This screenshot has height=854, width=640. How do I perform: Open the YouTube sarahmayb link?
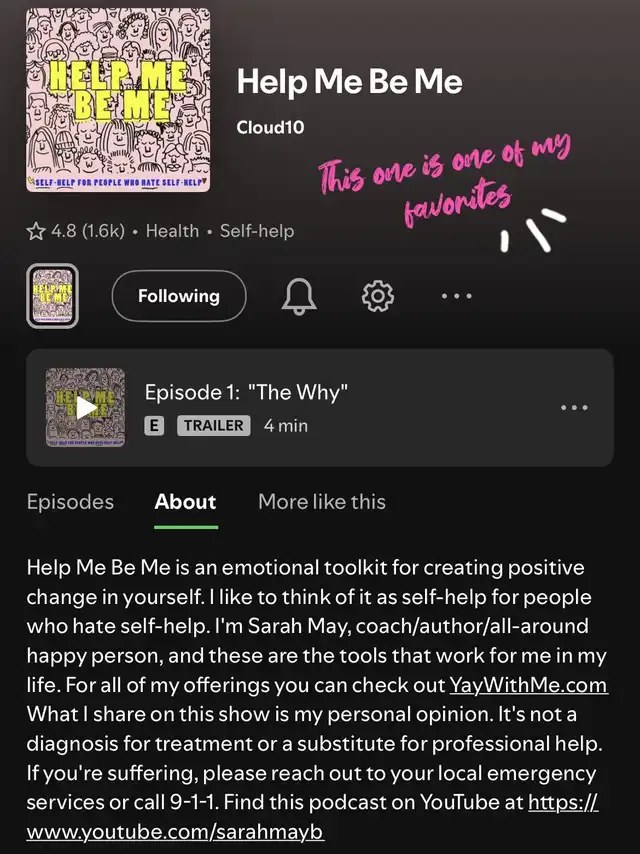click(175, 832)
